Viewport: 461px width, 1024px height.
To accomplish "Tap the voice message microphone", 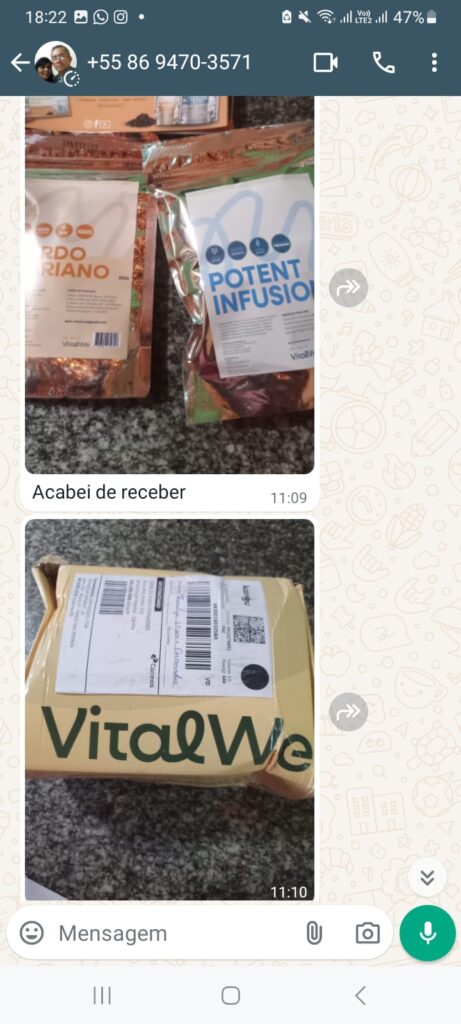I will (x=428, y=933).
